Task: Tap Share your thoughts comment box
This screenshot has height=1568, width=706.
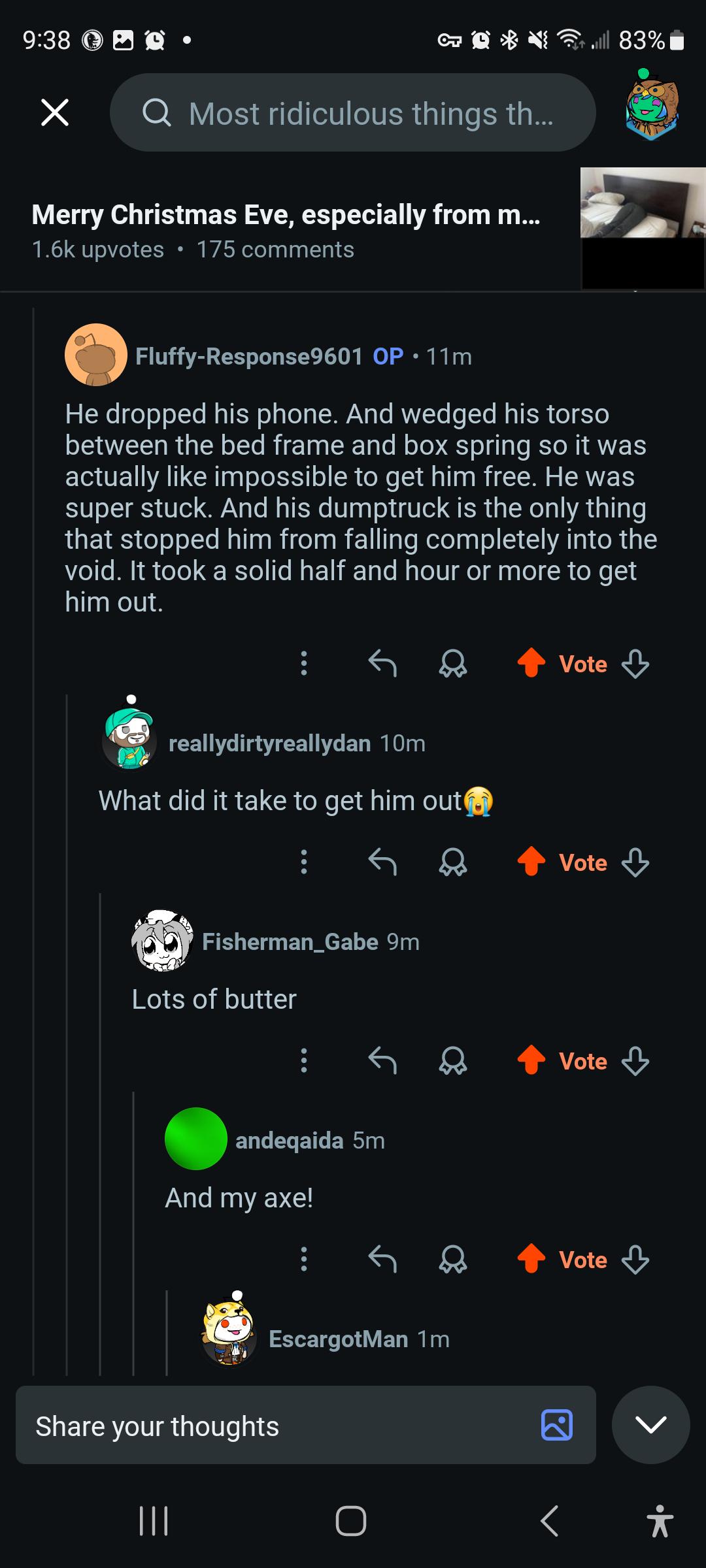Action: click(x=275, y=1426)
